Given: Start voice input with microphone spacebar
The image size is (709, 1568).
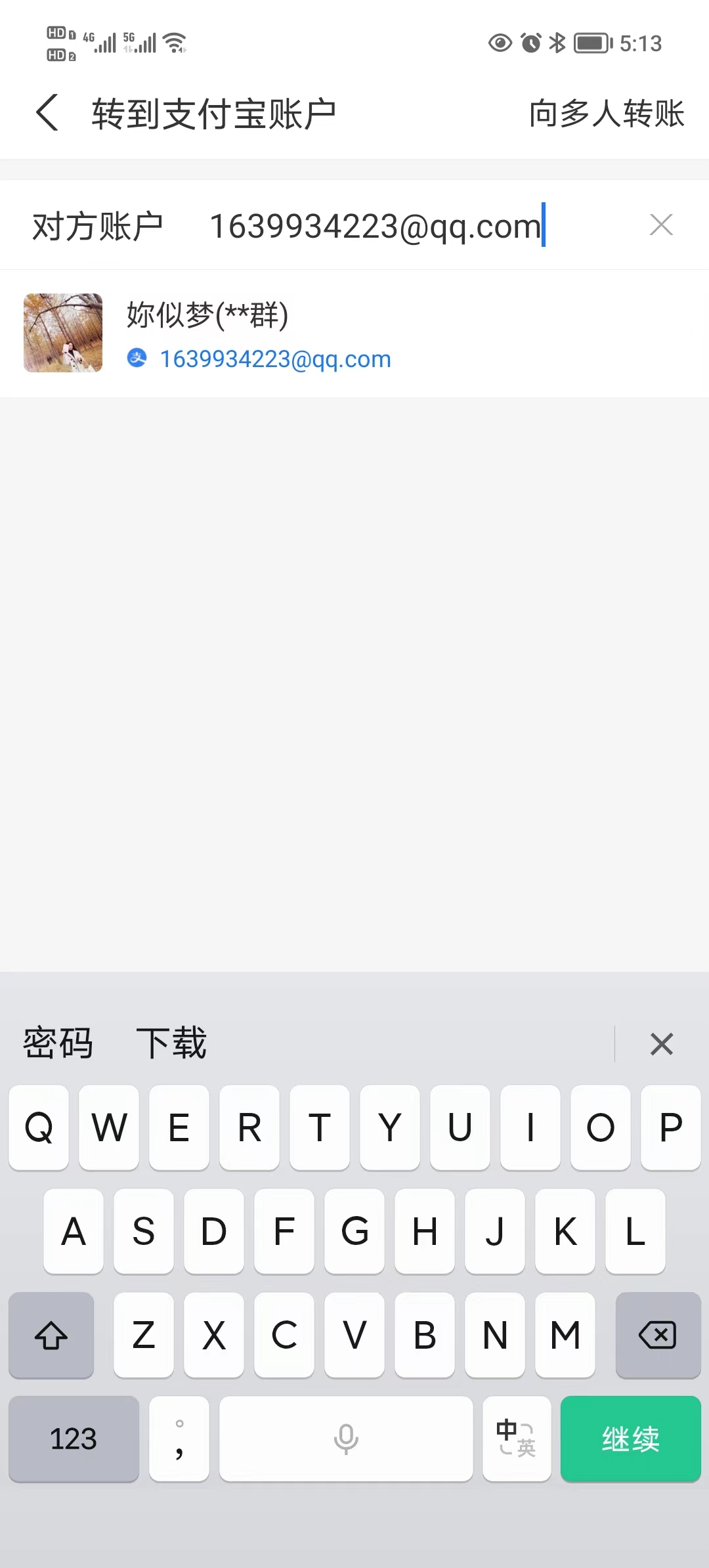Looking at the screenshot, I should [346, 1439].
